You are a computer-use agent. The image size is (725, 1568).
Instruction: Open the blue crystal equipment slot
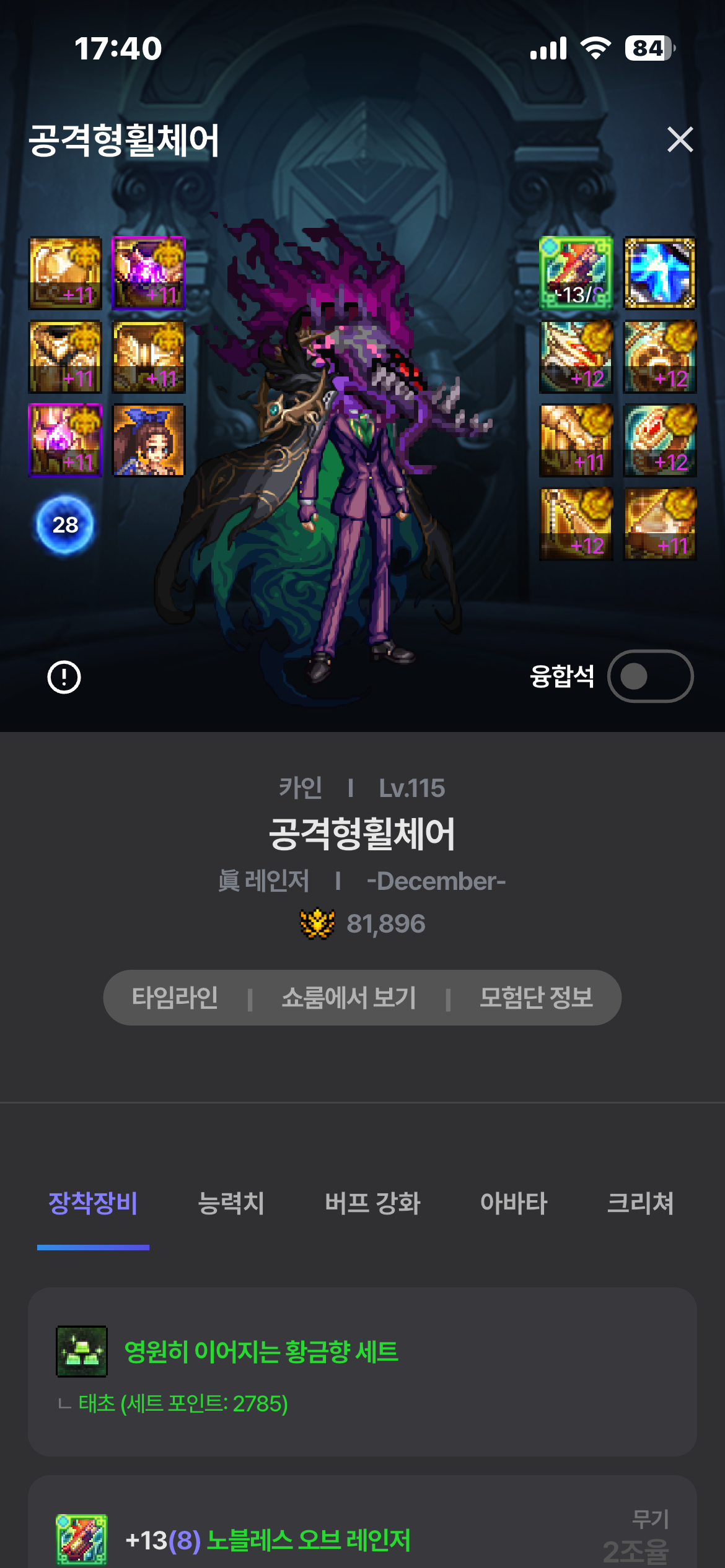point(659,273)
